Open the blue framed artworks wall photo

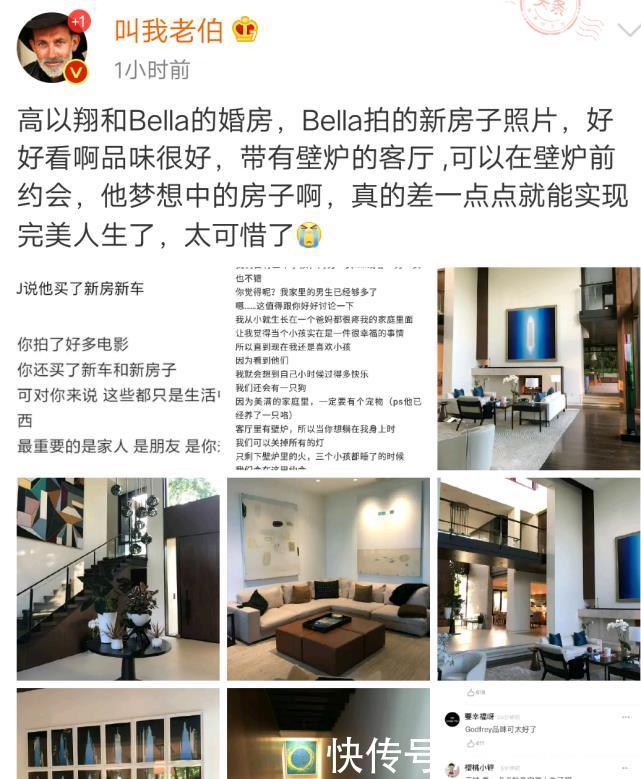(118, 733)
